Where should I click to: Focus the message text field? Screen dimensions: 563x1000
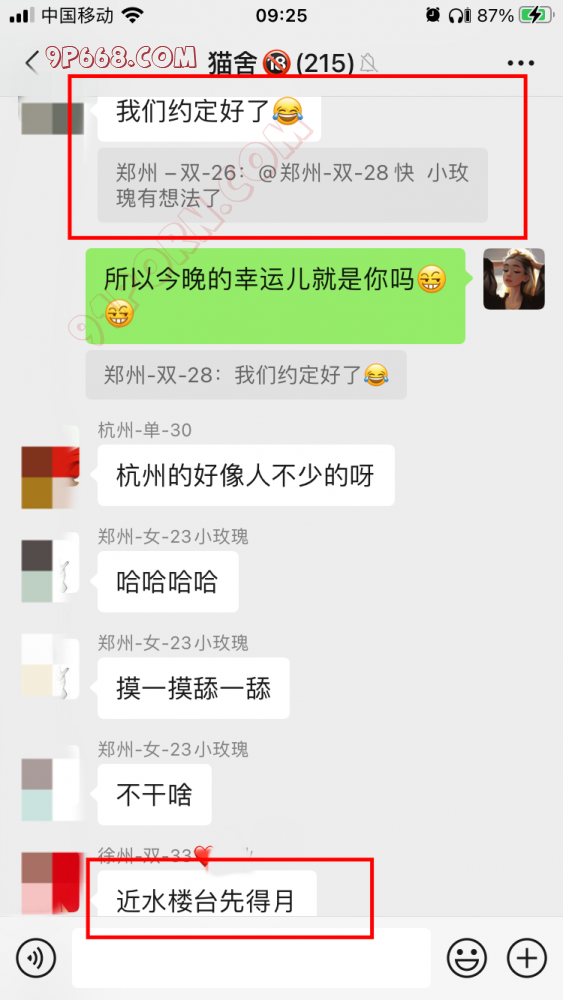coord(251,957)
